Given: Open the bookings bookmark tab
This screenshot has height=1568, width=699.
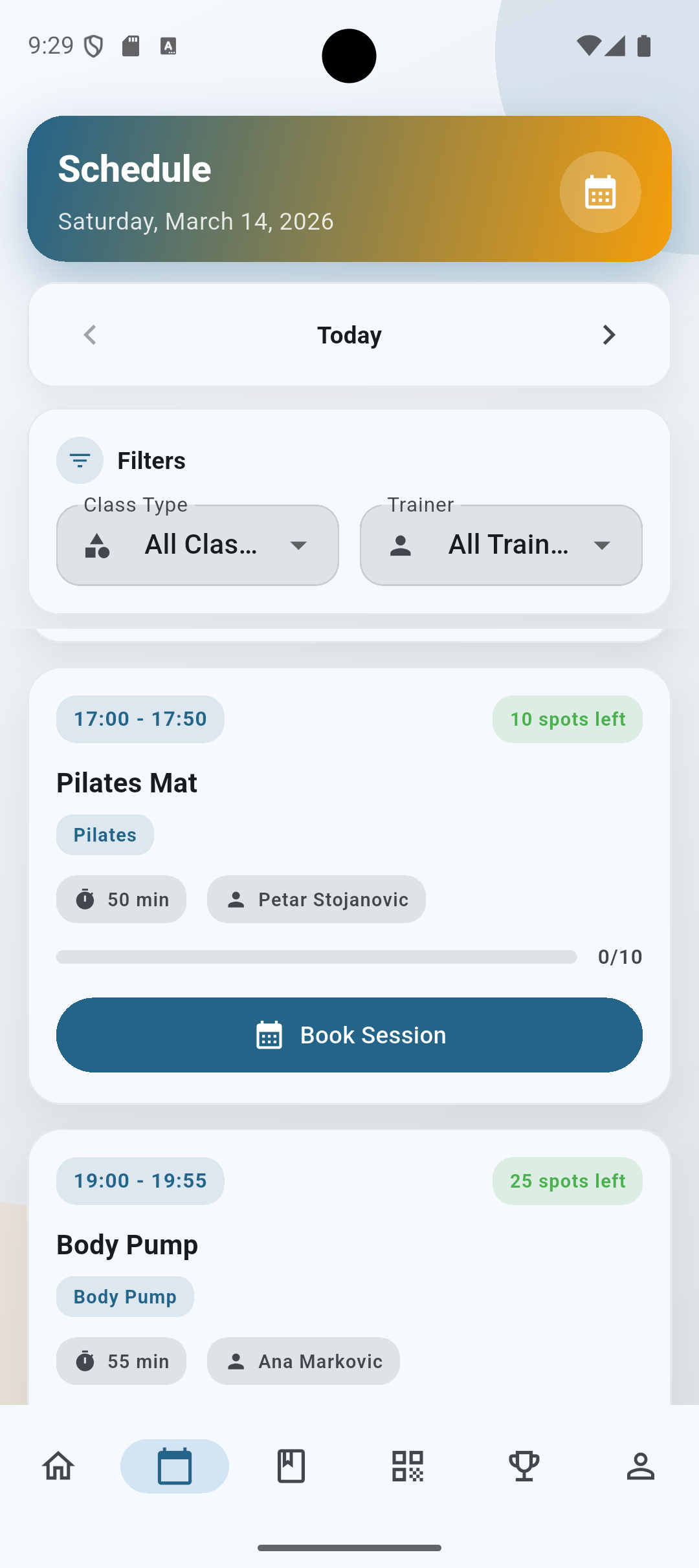Looking at the screenshot, I should [291, 1466].
